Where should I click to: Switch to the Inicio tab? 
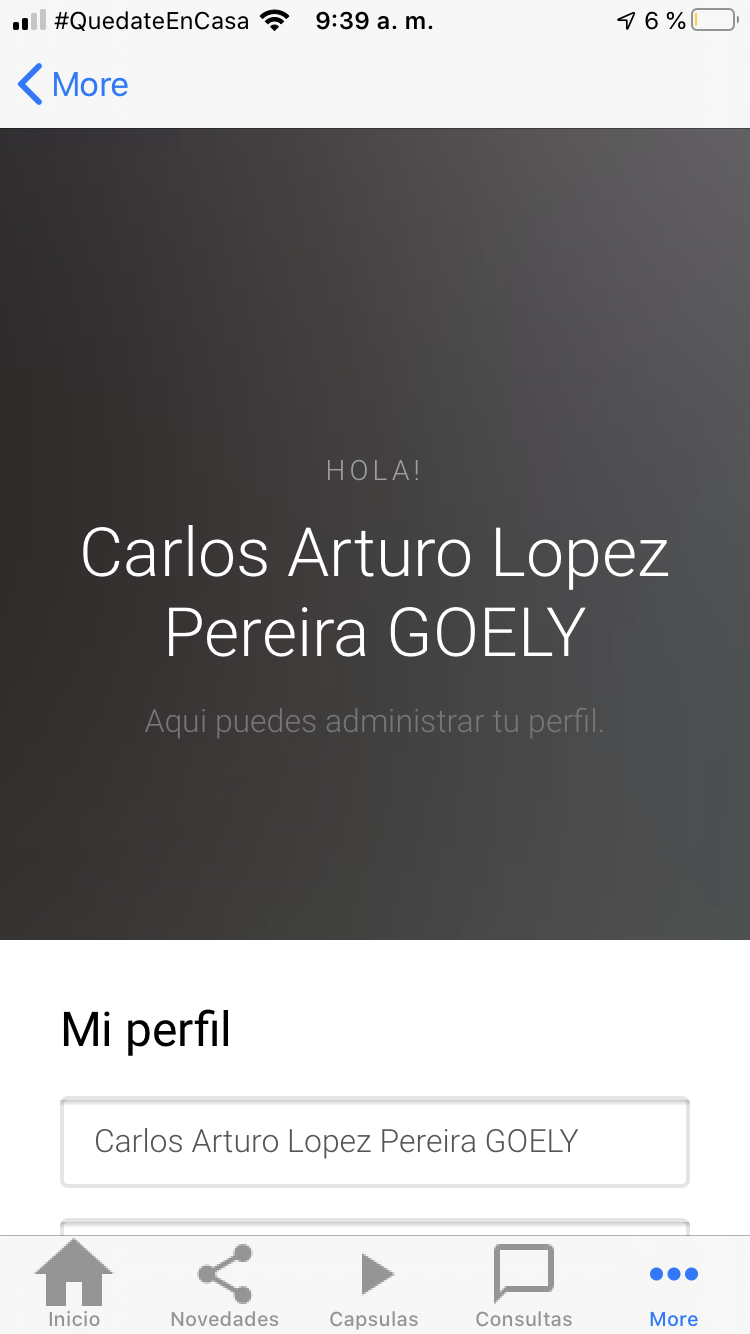(74, 1285)
